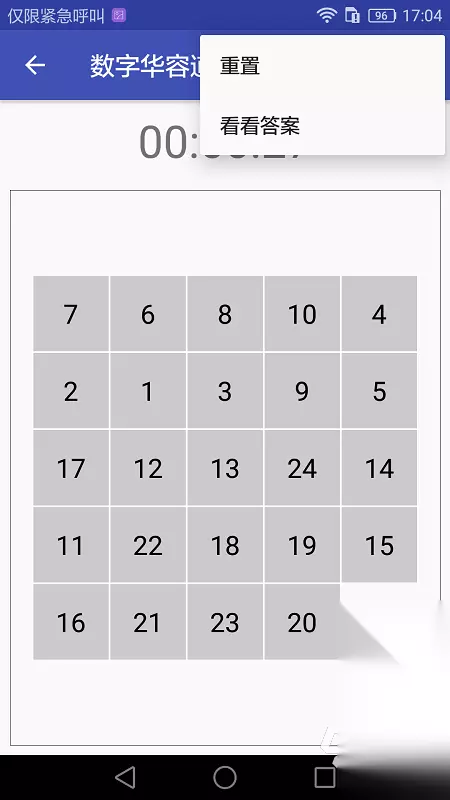450x800 pixels.
Task: Go back with the app bar arrow
Action: pos(35,65)
